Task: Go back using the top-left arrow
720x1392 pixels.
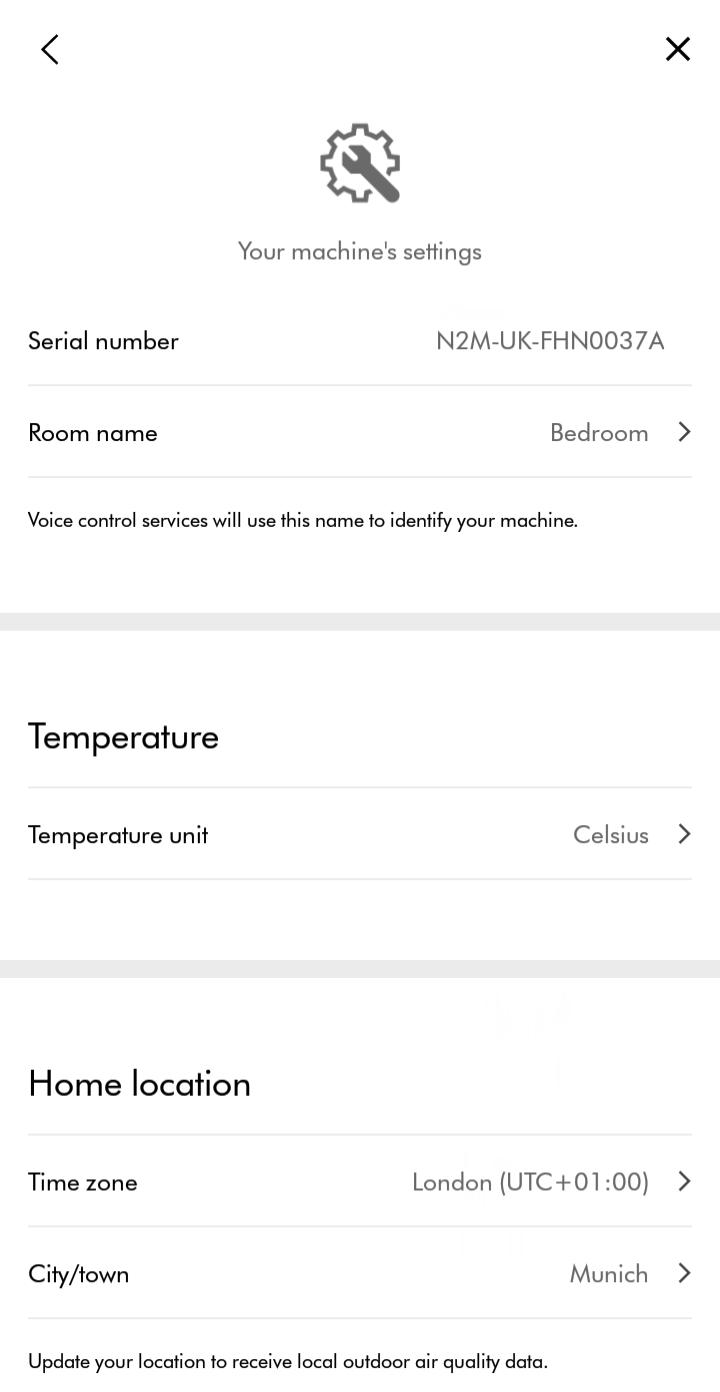Action: 50,49
